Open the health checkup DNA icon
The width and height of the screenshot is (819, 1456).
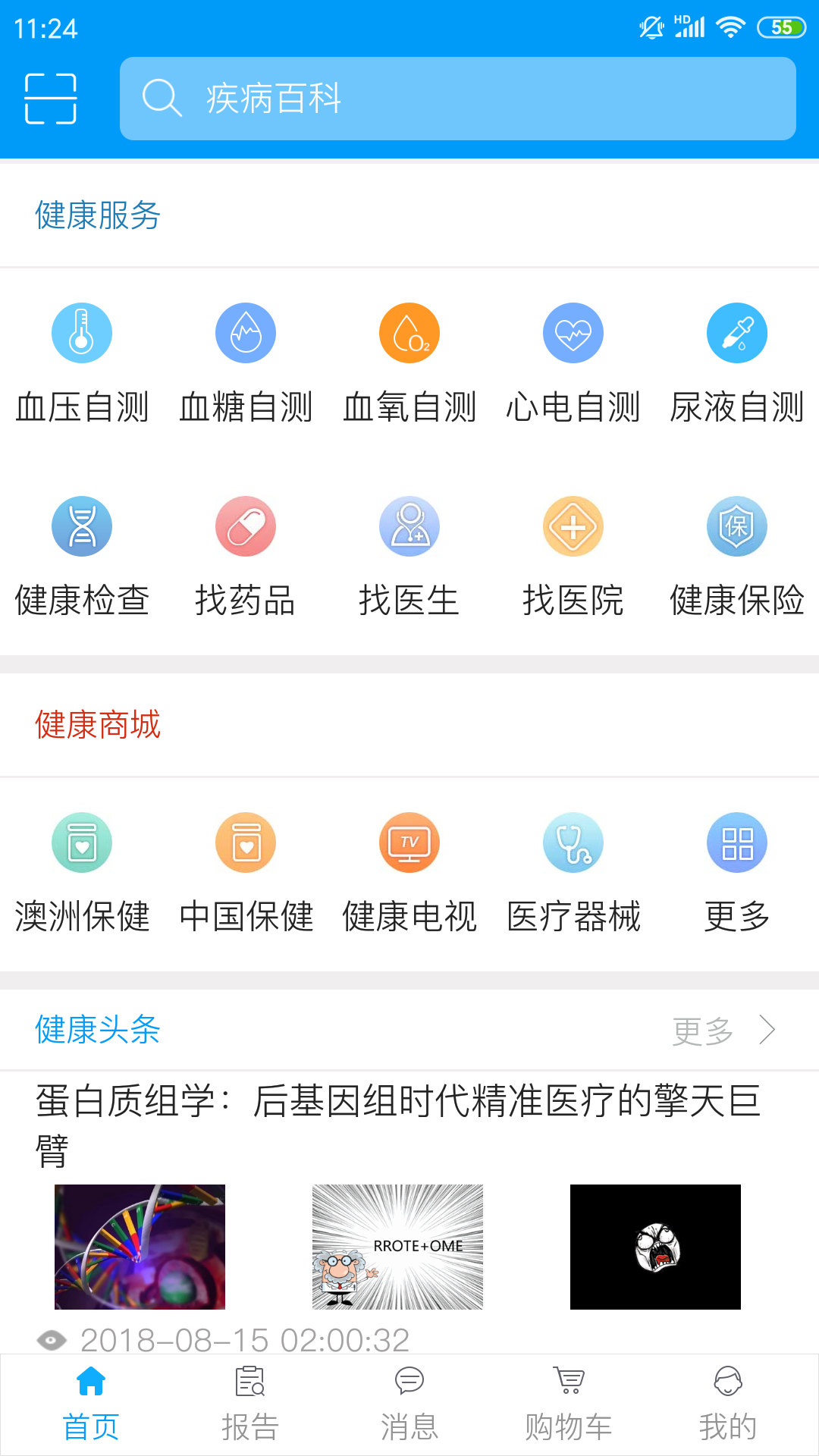point(82,526)
